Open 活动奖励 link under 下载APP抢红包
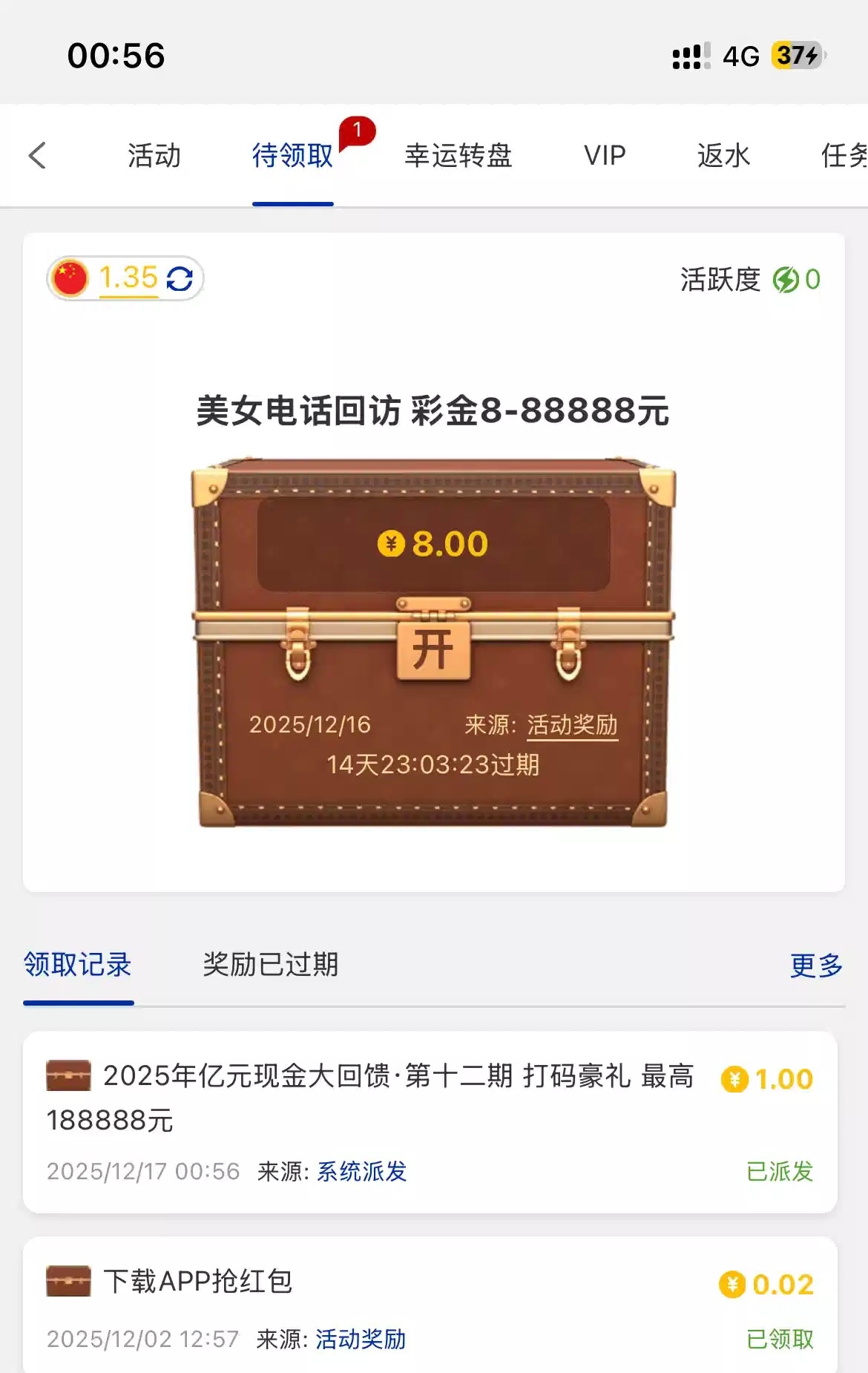Viewport: 868px width, 1373px height. [361, 1339]
